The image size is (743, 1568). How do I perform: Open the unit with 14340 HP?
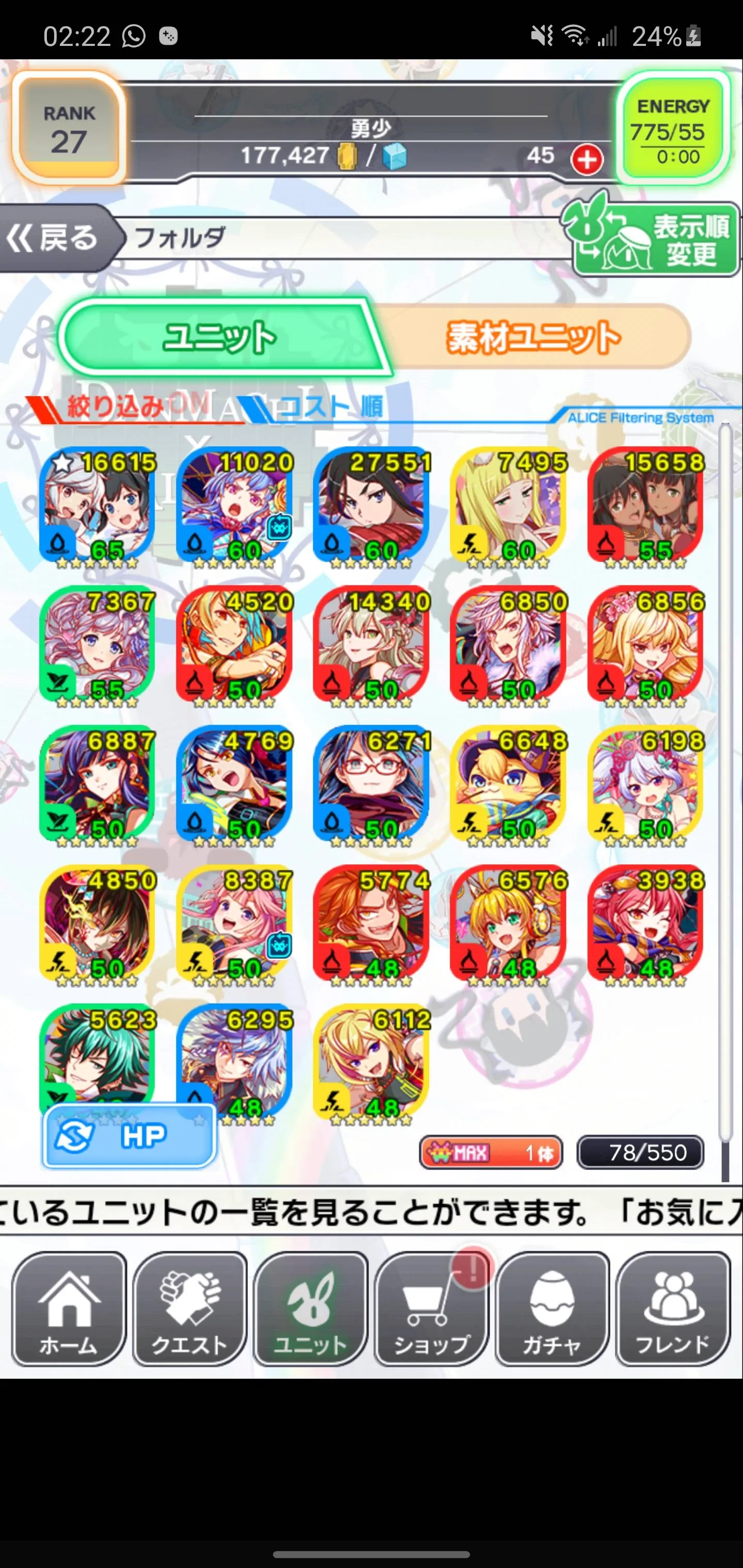[371, 646]
